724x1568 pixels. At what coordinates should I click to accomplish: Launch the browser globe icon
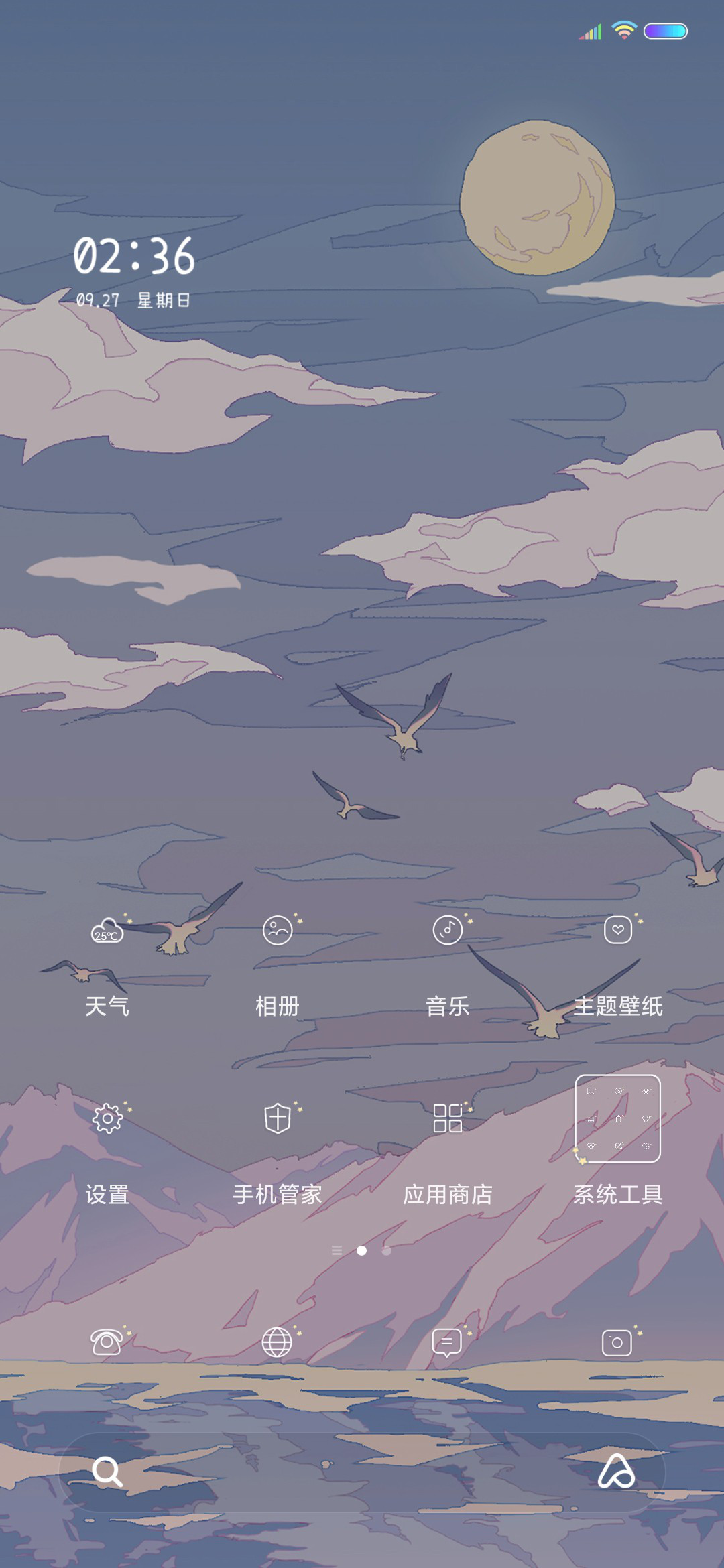[x=278, y=1342]
